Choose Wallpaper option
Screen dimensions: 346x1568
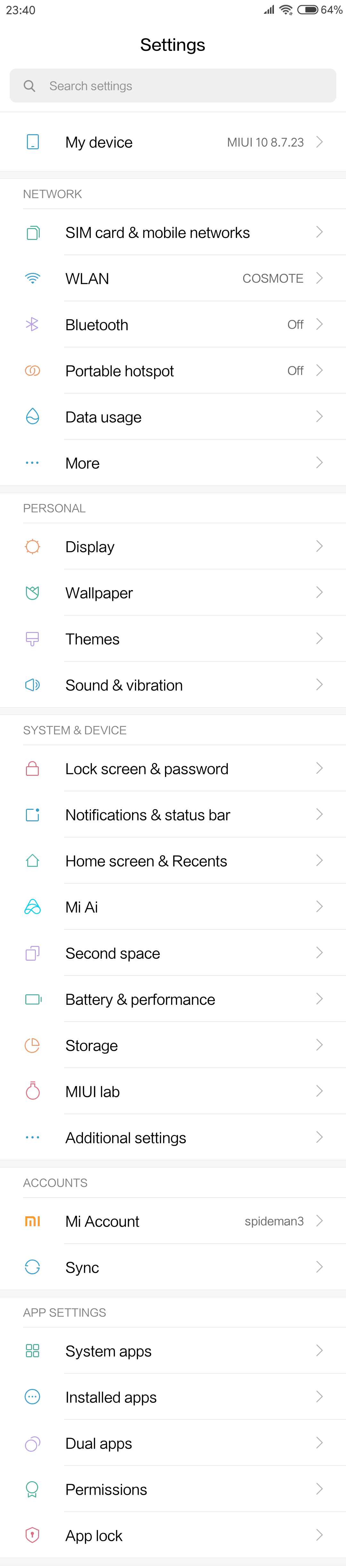coord(173,594)
